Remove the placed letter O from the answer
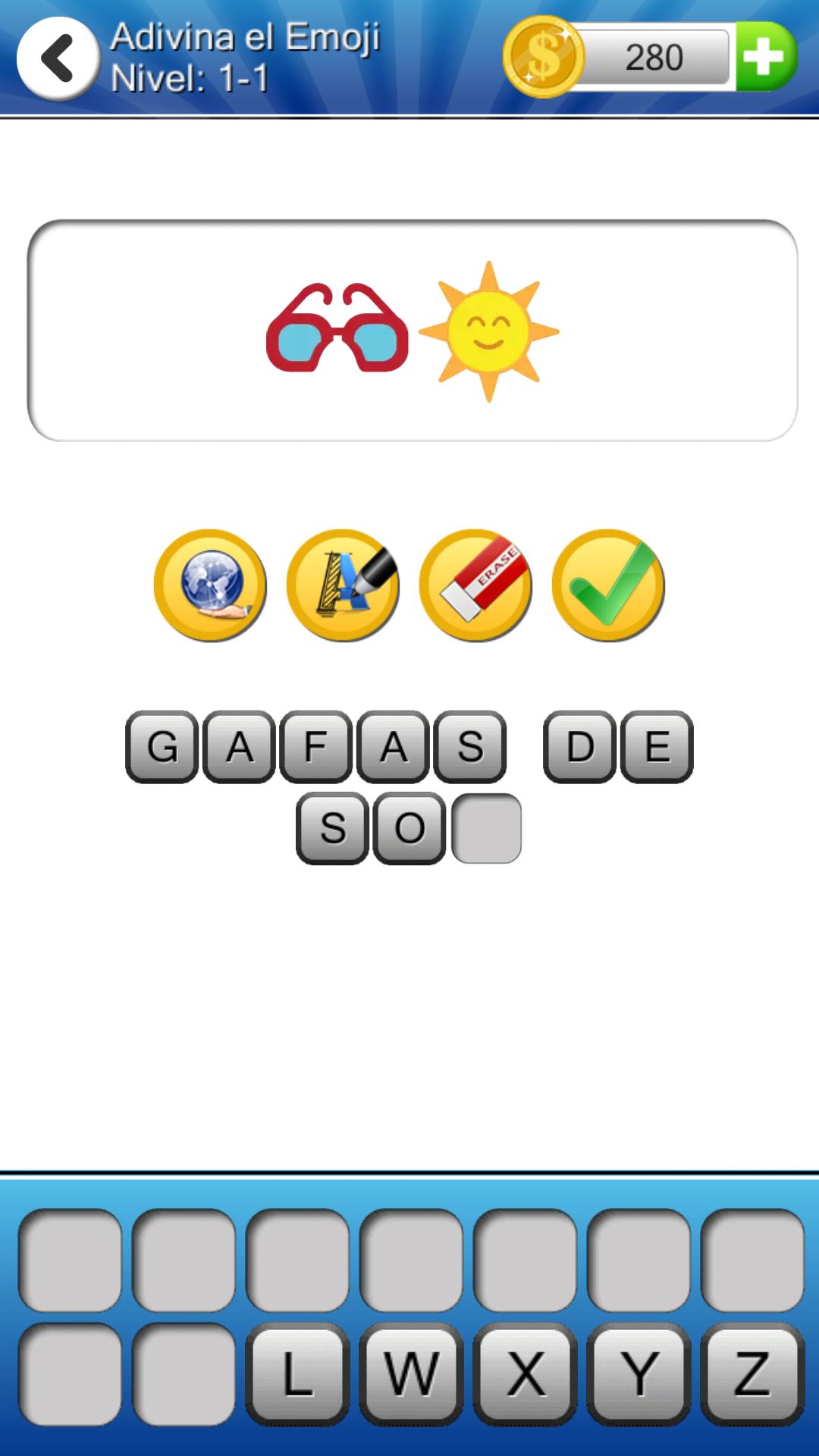The height and width of the screenshot is (1456, 819). (x=409, y=828)
